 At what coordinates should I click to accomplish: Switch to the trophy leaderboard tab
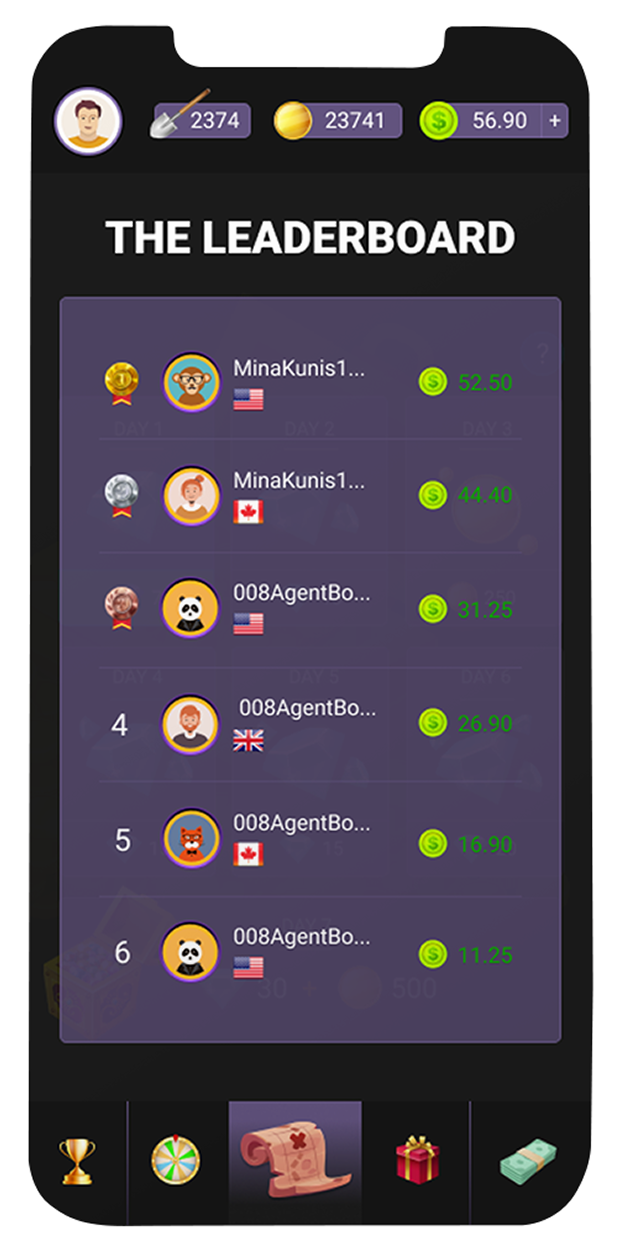pos(76,1162)
